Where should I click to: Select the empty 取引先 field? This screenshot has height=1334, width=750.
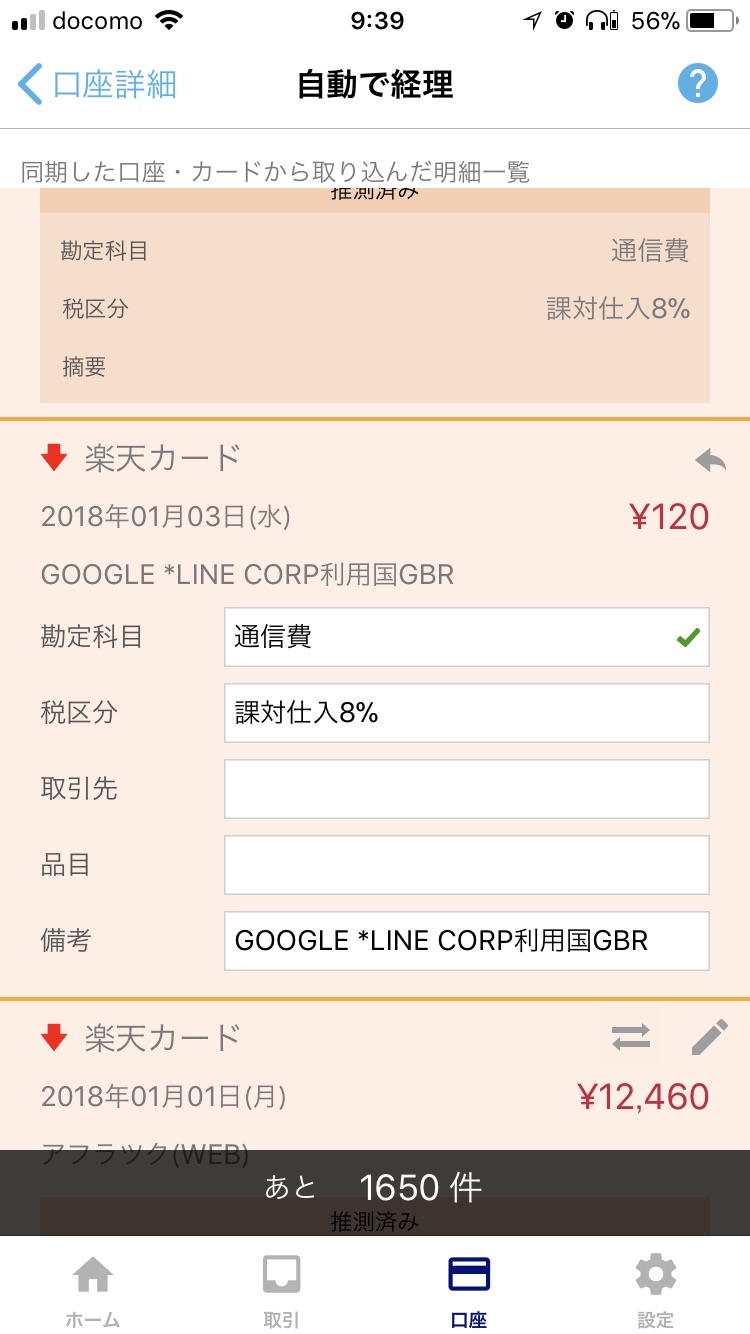point(467,789)
